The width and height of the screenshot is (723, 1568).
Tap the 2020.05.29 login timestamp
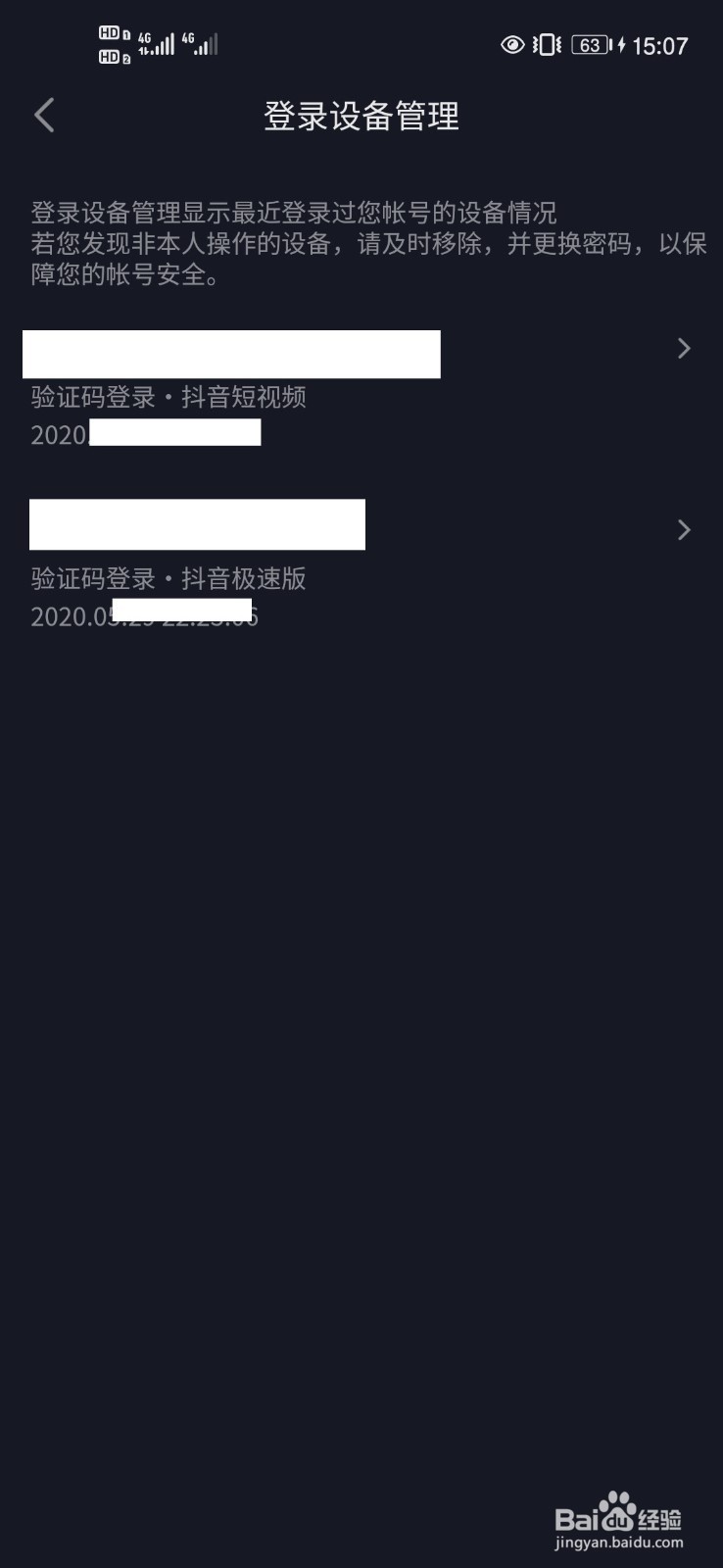[143, 615]
